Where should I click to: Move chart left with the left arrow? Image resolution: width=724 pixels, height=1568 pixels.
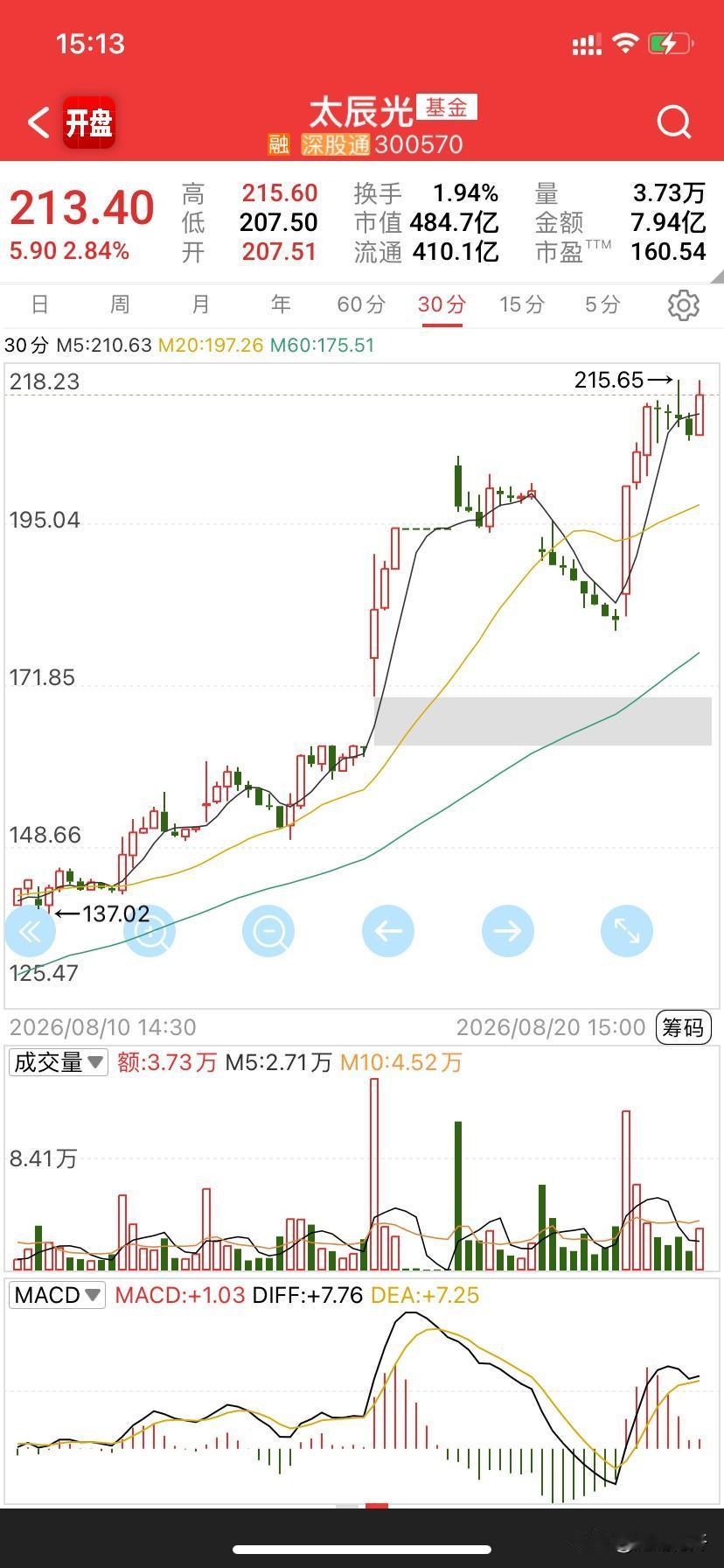point(388,931)
